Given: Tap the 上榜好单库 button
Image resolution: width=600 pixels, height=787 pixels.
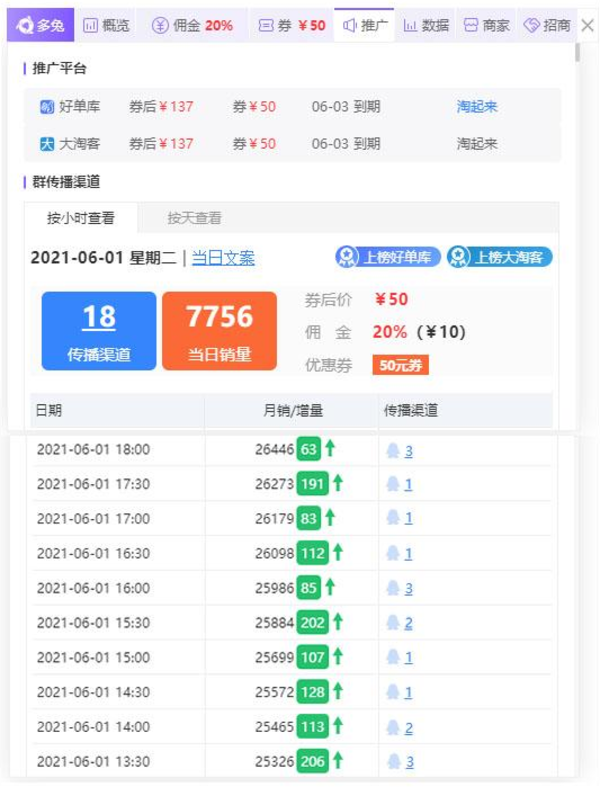Looking at the screenshot, I should coord(388,257).
